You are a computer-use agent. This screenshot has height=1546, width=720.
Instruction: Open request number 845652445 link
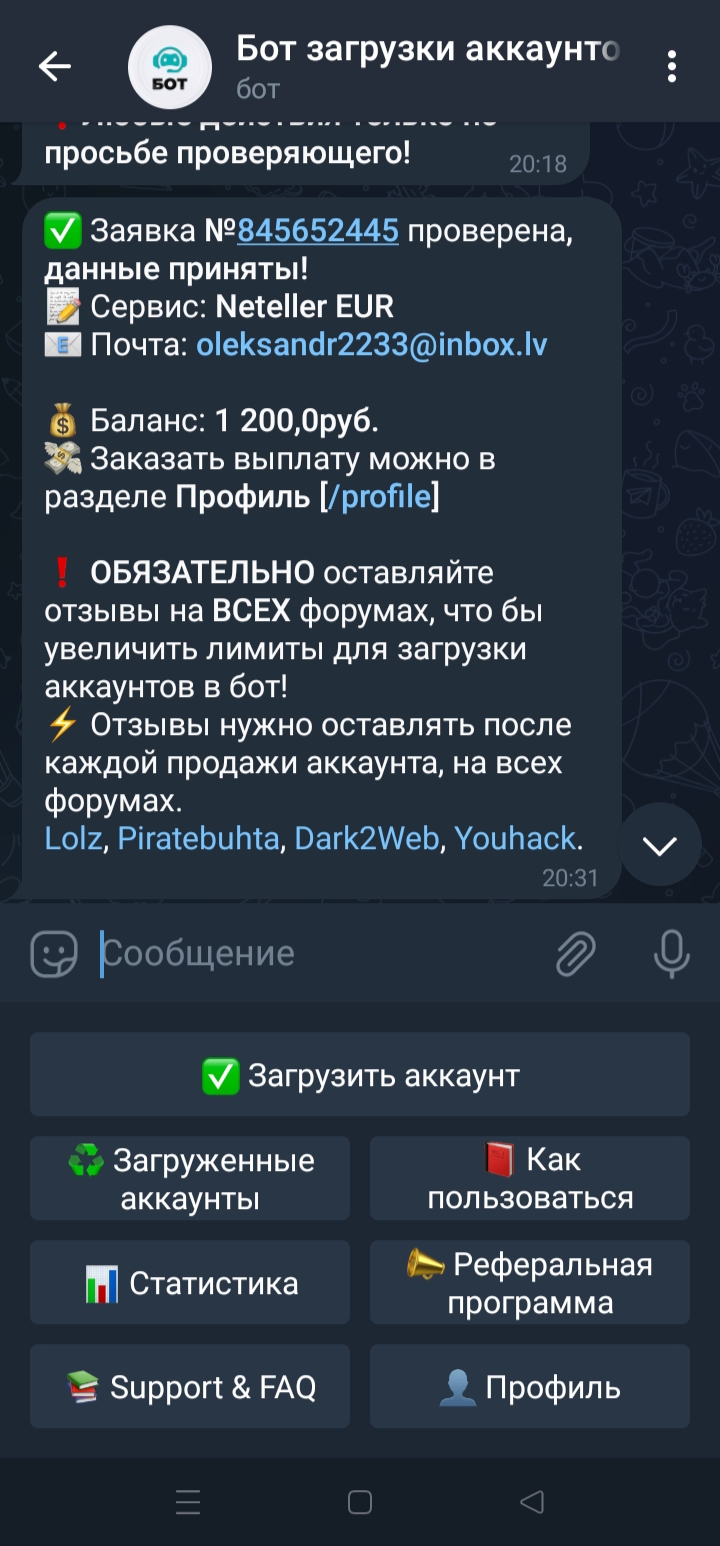coord(318,231)
